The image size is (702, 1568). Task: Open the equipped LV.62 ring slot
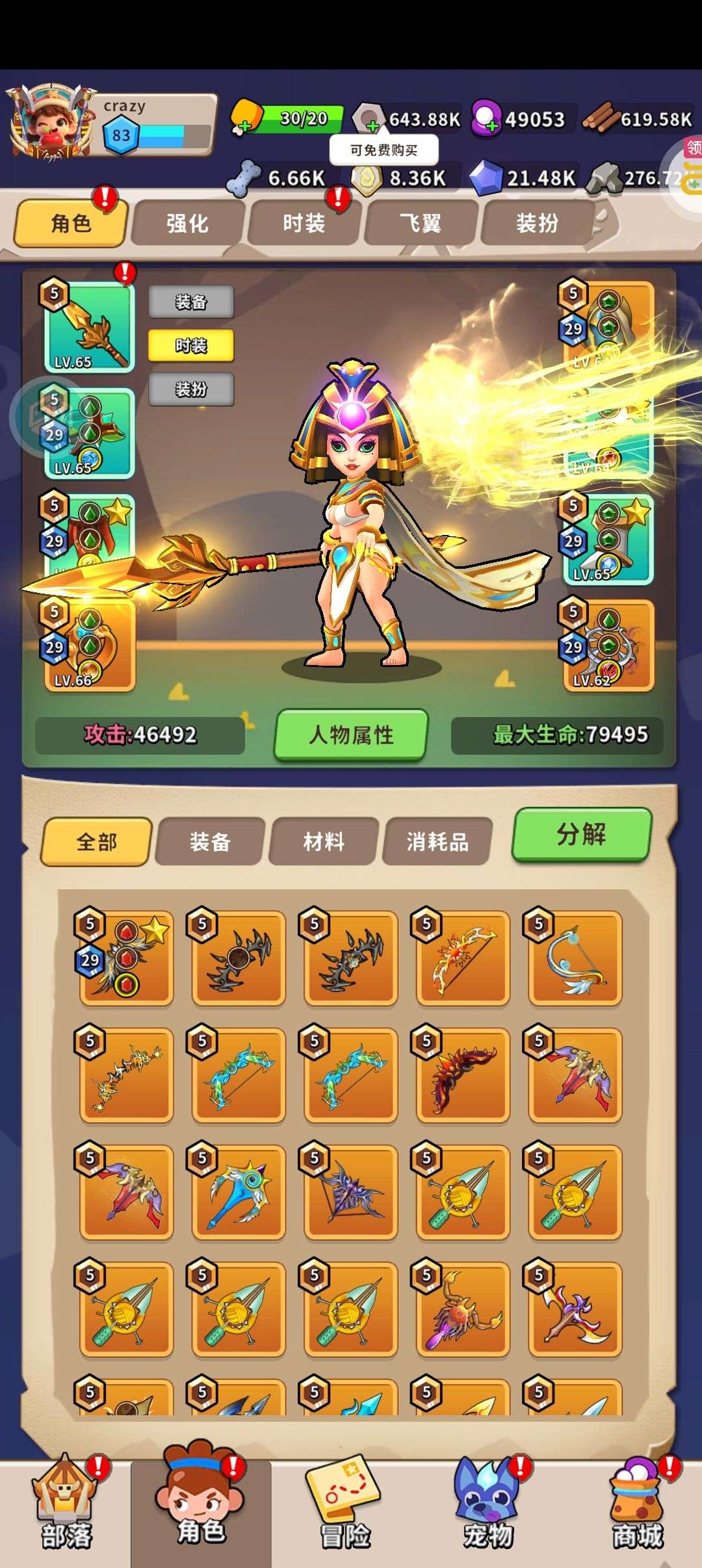click(608, 645)
